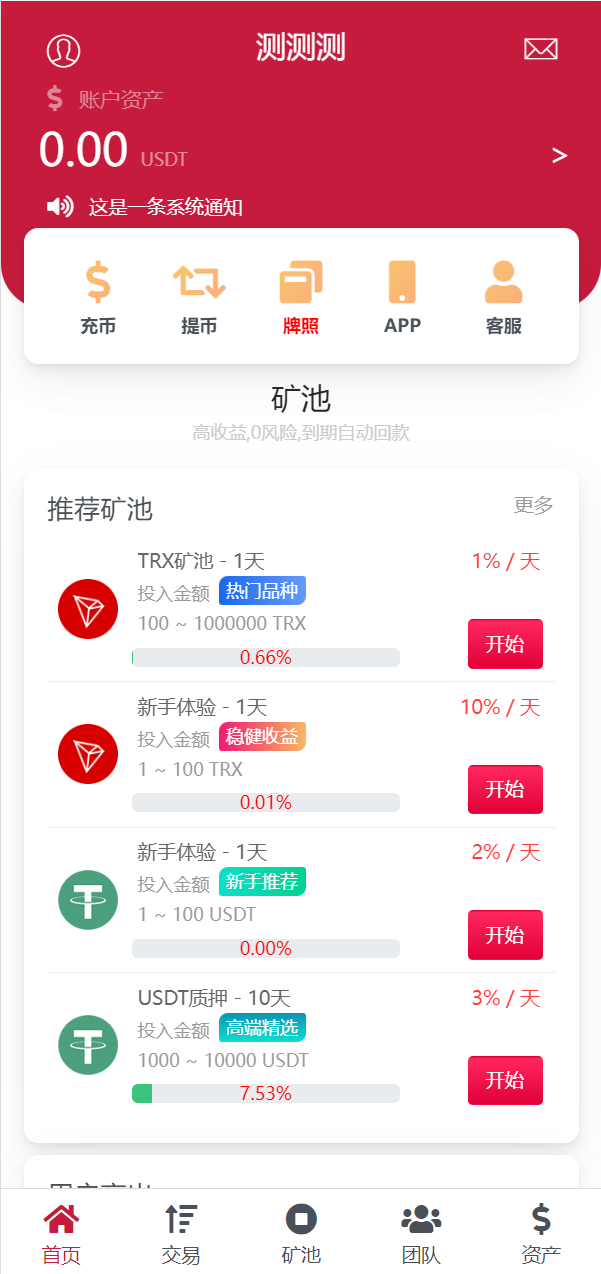Switch to the 矿池 pool tab
Viewport: 601px width, 1274px height.
tap(301, 1233)
